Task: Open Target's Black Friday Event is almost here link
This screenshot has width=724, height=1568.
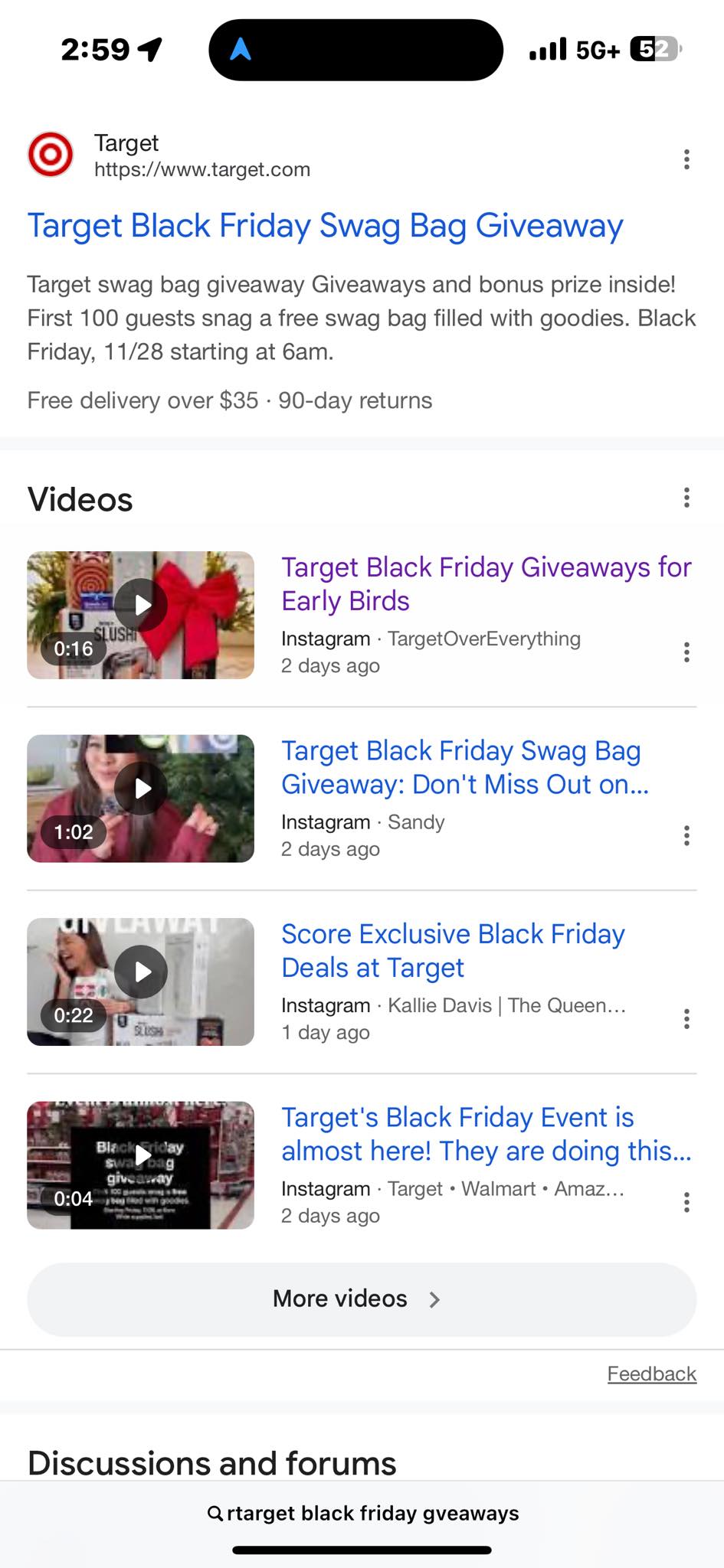Action: coord(486,1134)
